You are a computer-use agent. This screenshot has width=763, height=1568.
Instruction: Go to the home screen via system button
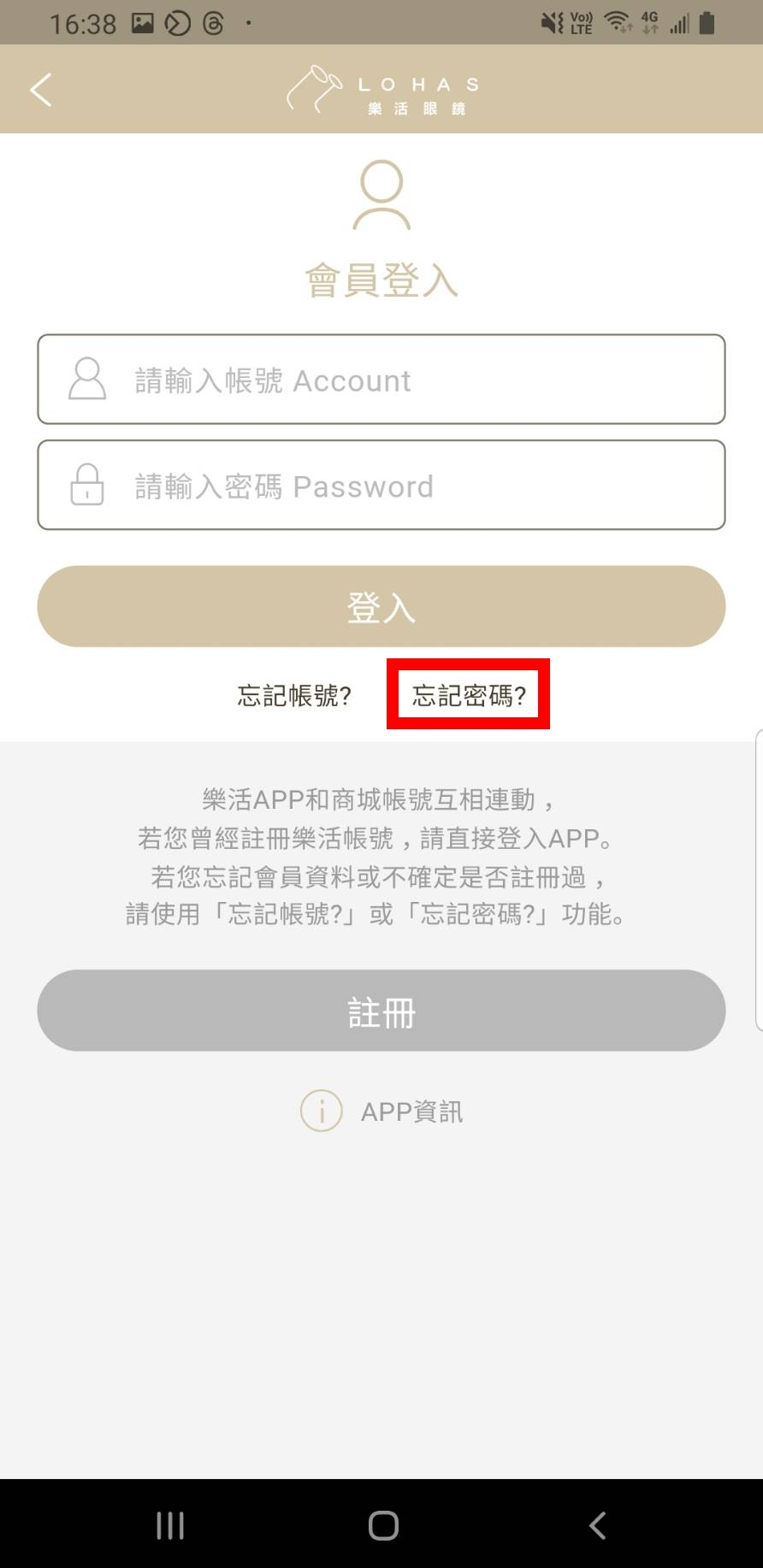382,1524
